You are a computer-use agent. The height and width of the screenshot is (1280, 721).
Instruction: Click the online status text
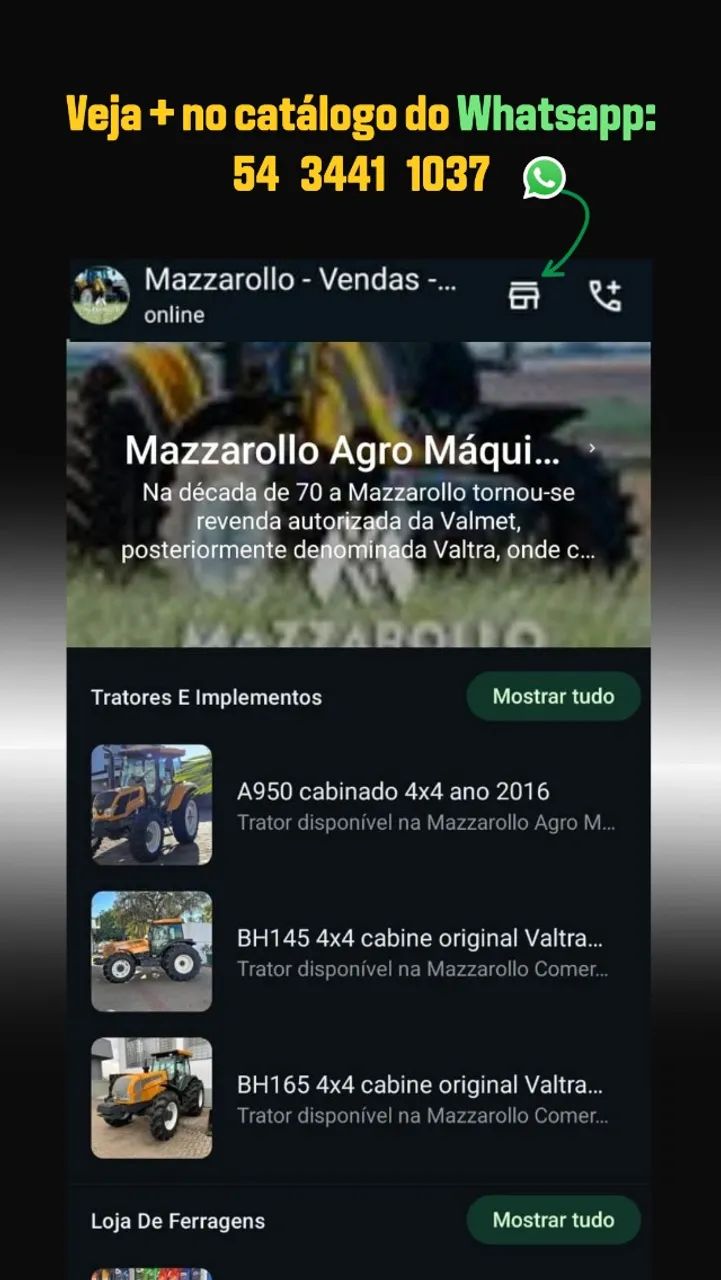174,315
